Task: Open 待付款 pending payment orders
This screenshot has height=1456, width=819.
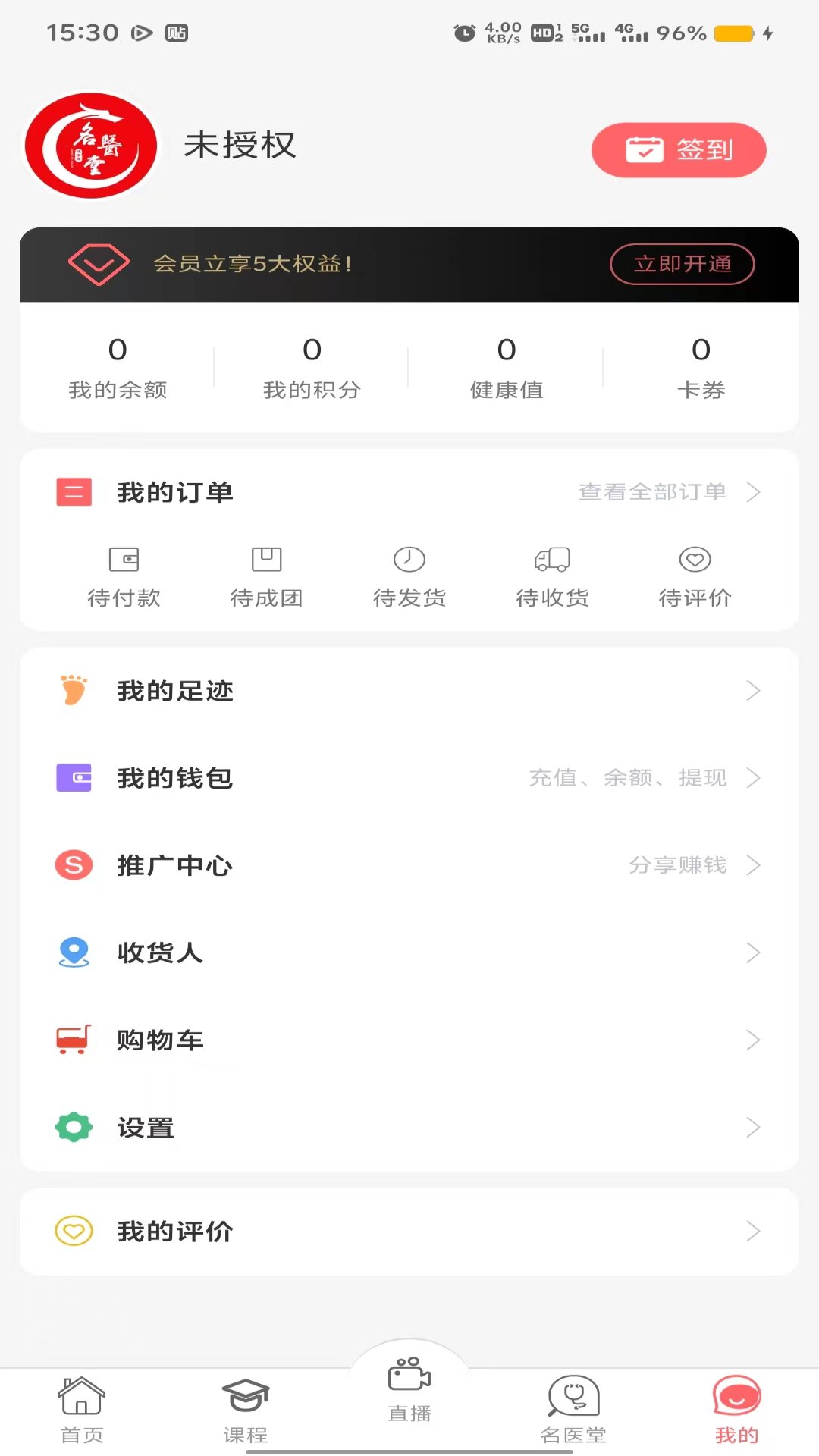Action: [x=124, y=576]
